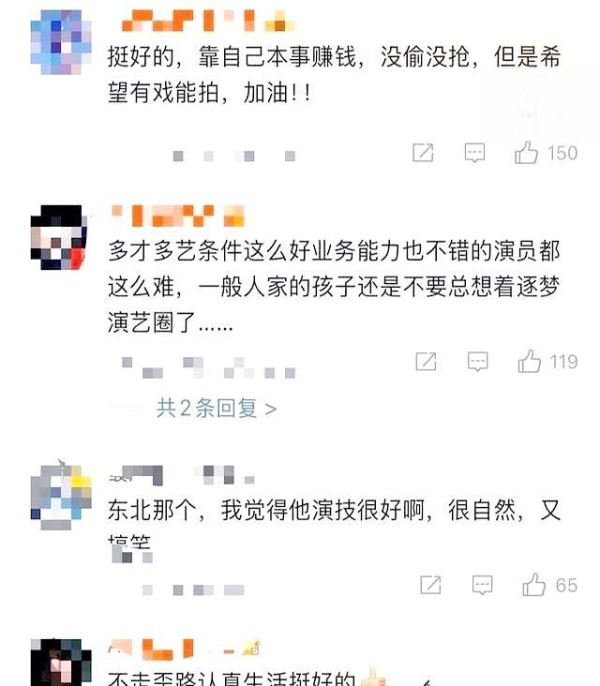Like the comment with 150 likes
Screen dimensions: 600x686
527,153
